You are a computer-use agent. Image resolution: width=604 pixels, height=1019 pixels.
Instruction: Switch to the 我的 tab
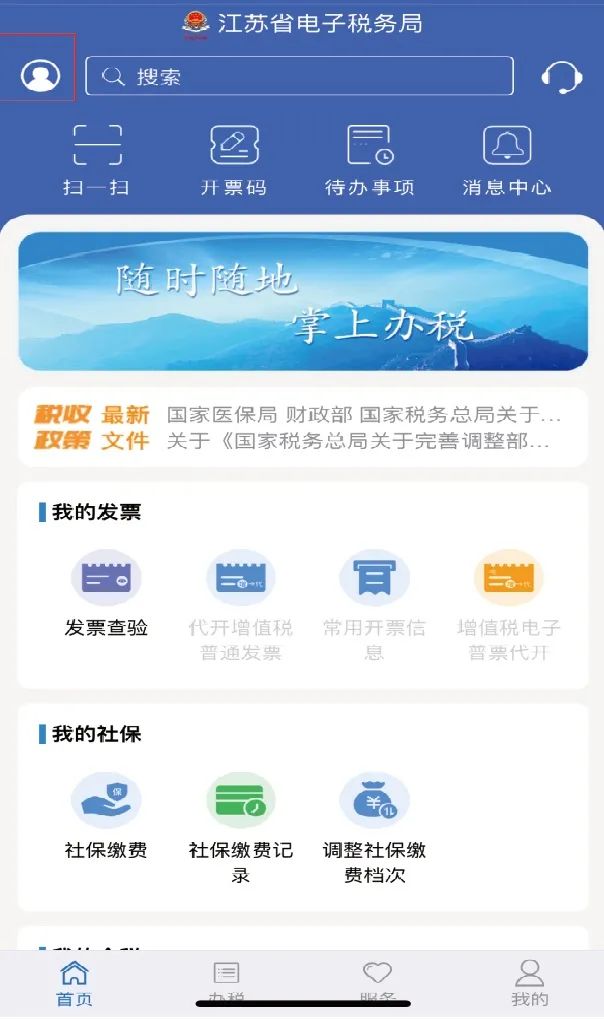529,983
